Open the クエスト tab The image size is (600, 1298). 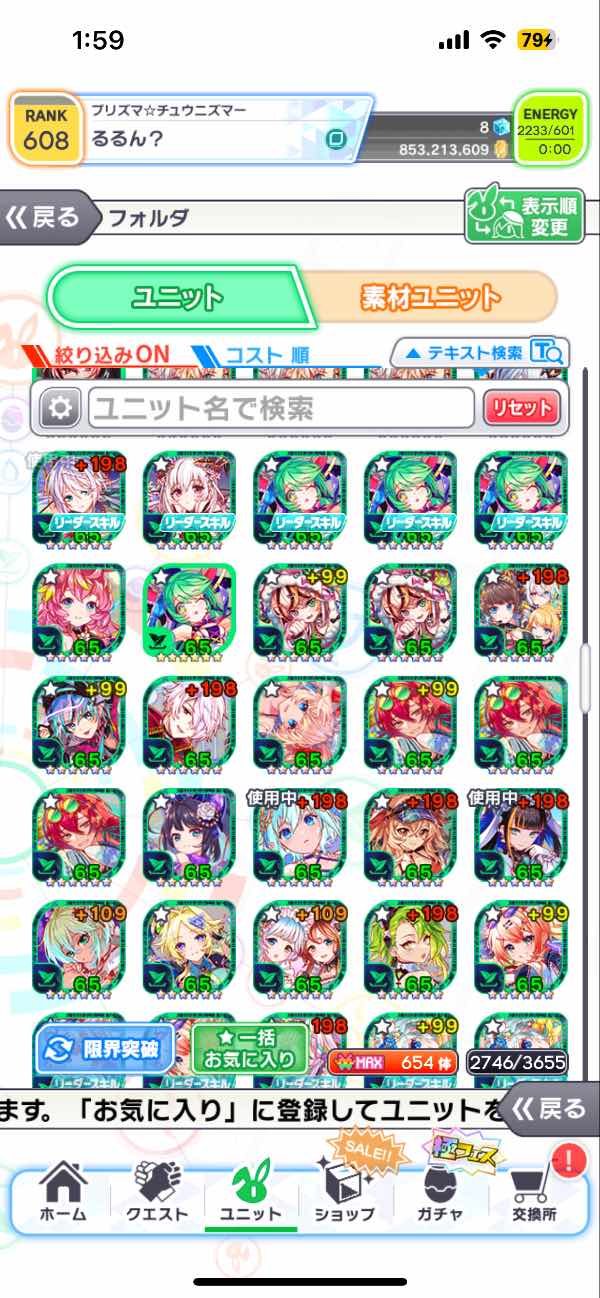157,1191
